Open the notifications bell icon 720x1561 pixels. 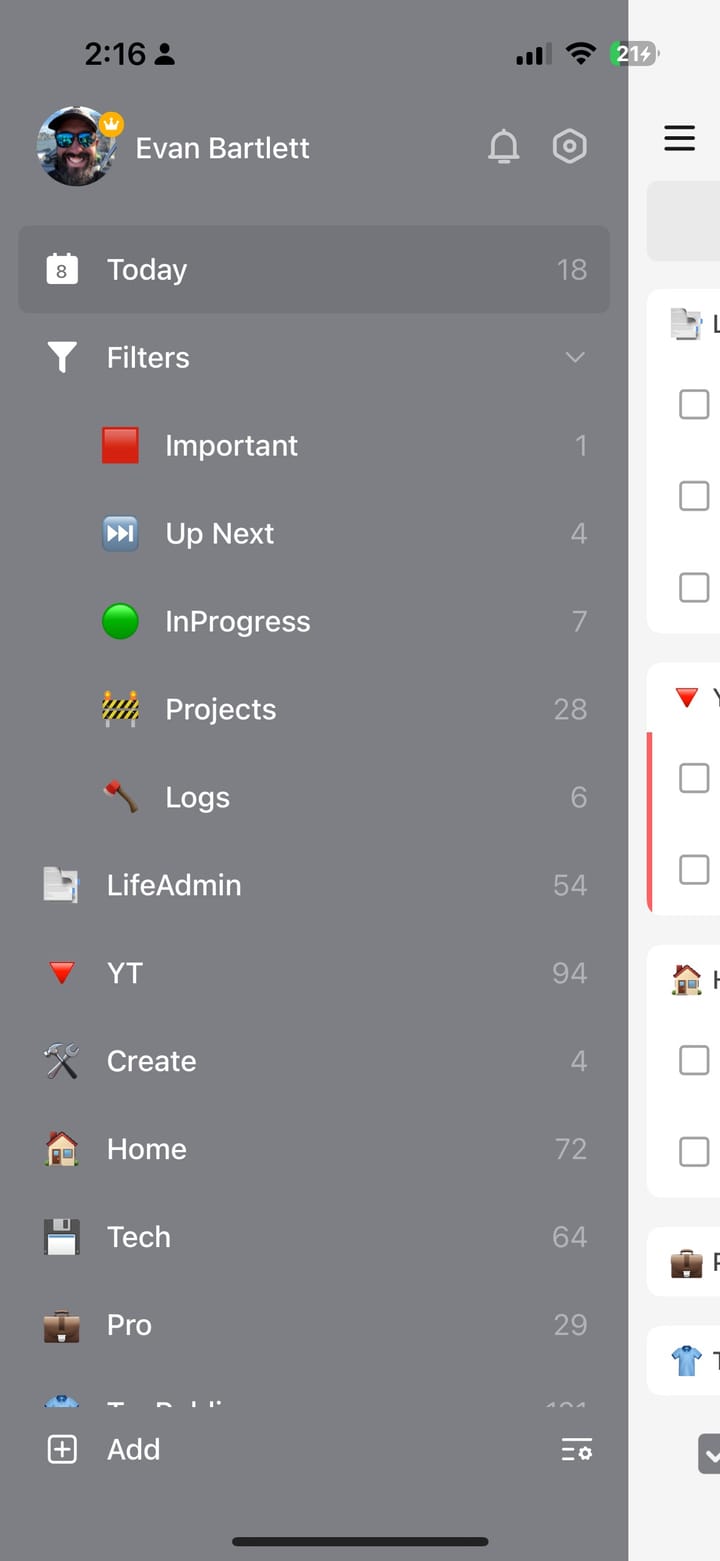504,146
